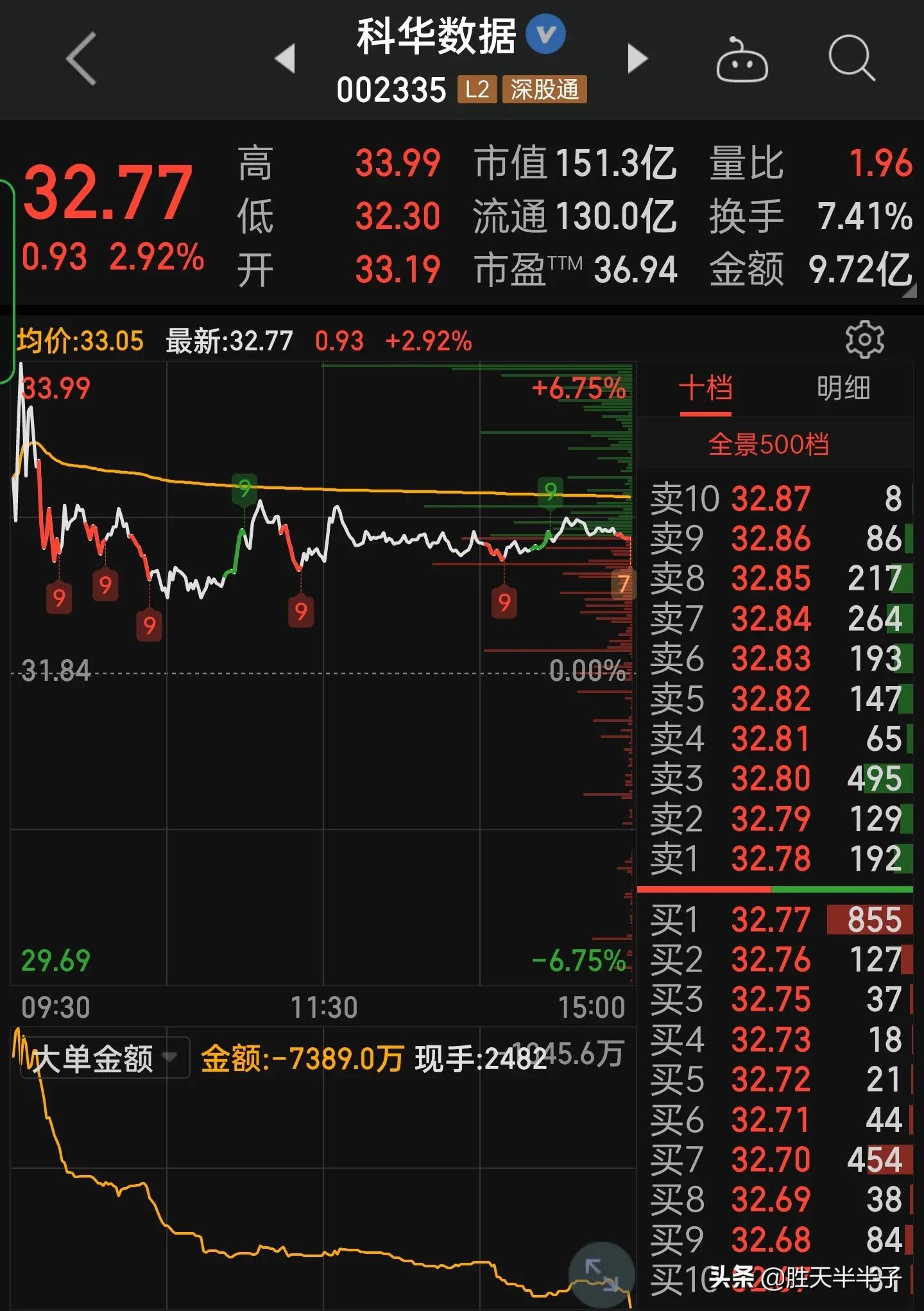This screenshot has height=1311, width=924.
Task: Tap the blue verified badge next to 科华数据
Action: (545, 35)
